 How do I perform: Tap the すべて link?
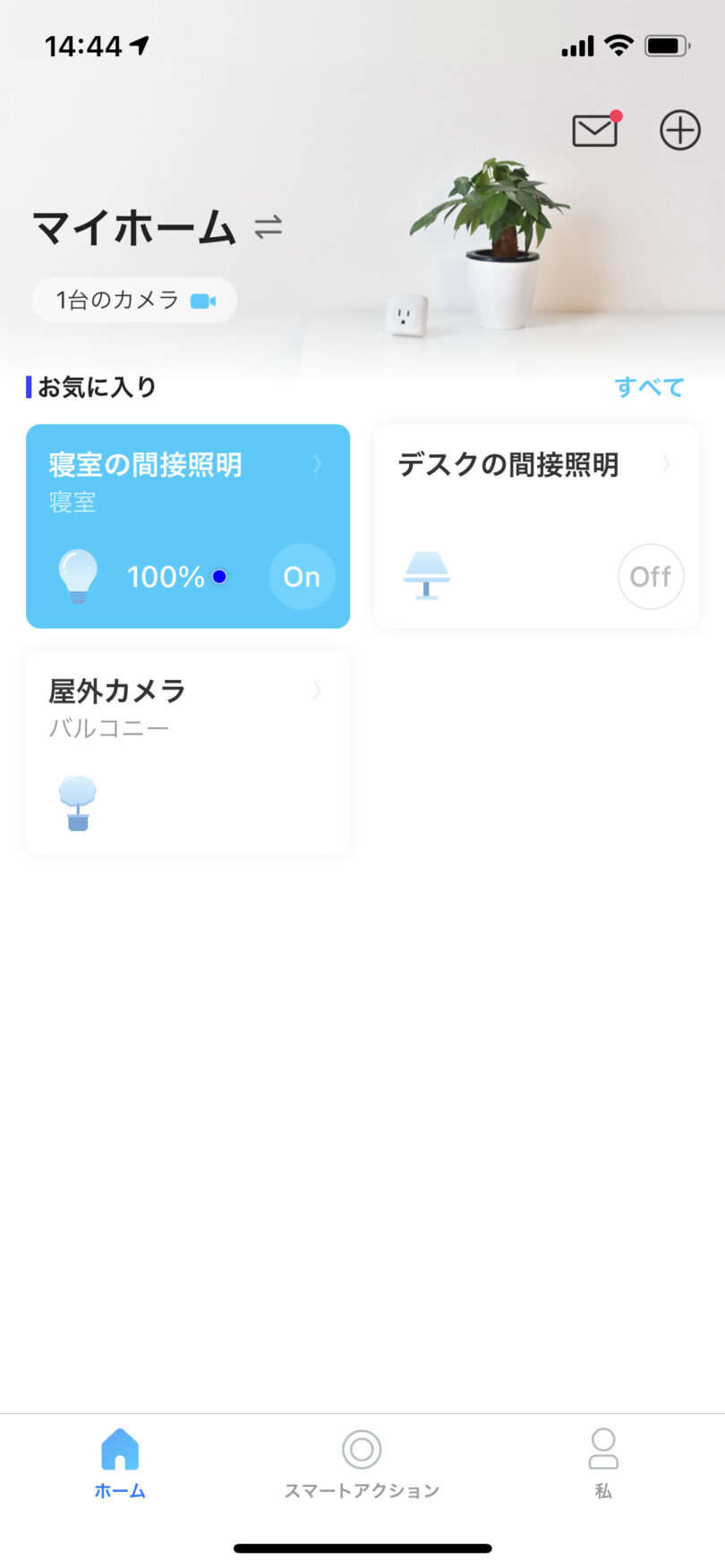[x=650, y=387]
